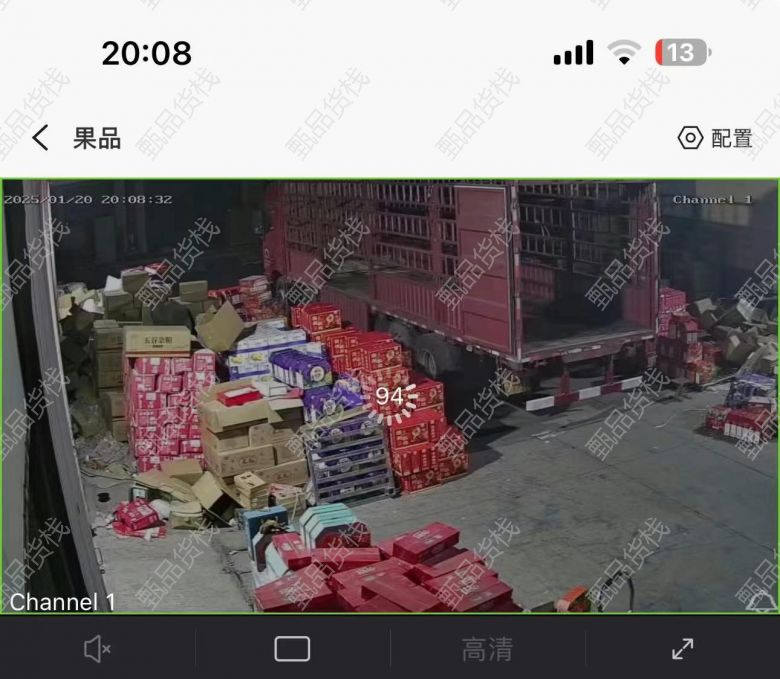Tap the Channel 1 video feed
The height and width of the screenshot is (679, 780).
pyautogui.click(x=390, y=396)
